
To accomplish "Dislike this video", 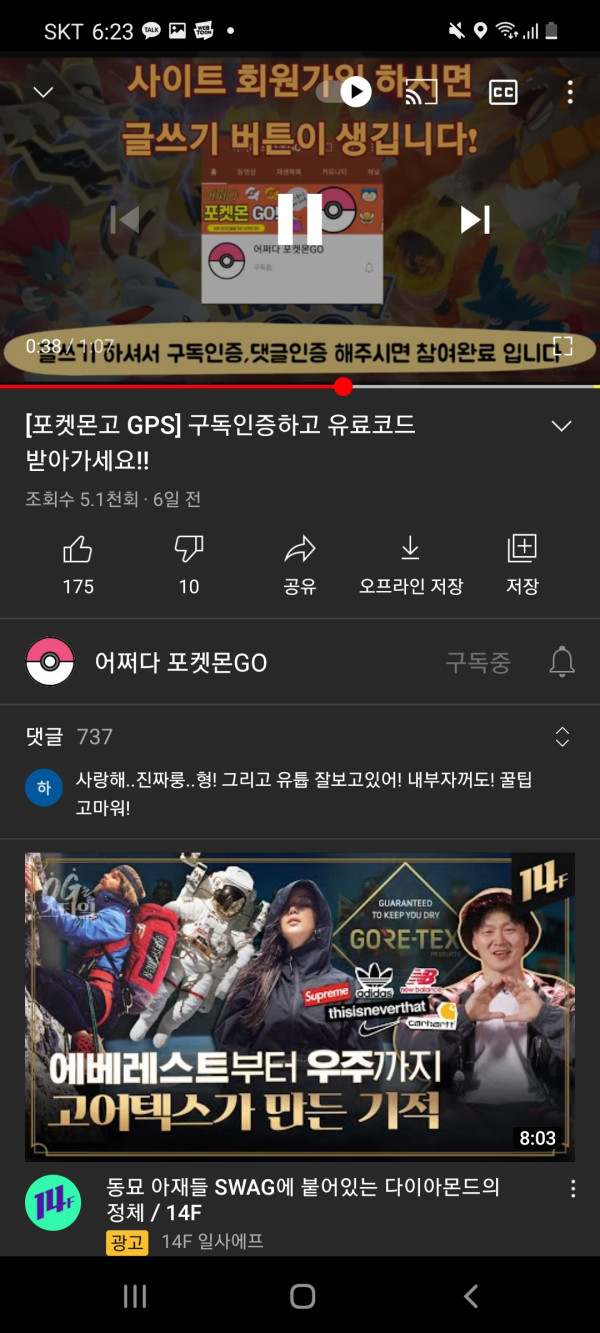I will [x=189, y=563].
